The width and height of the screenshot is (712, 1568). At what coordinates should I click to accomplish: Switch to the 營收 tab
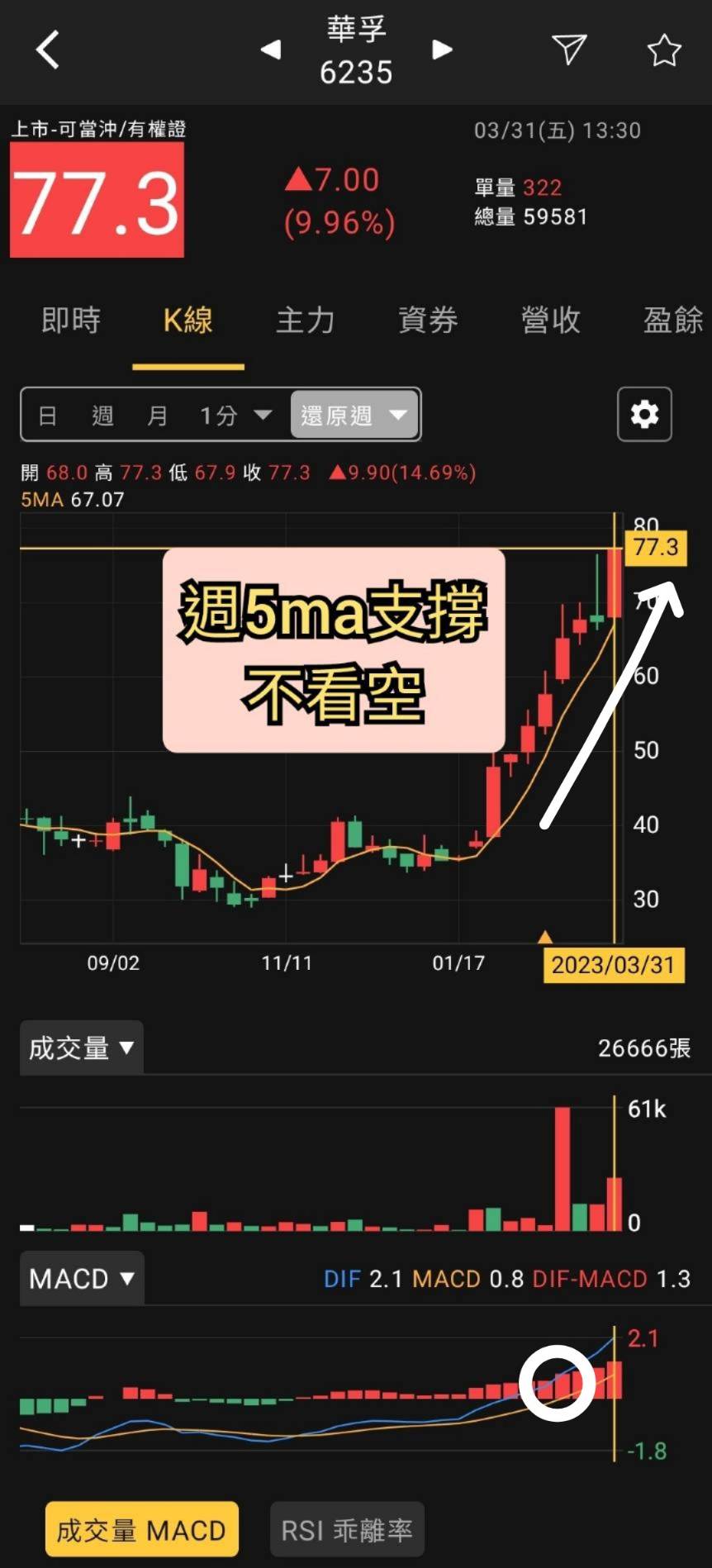pos(551,321)
